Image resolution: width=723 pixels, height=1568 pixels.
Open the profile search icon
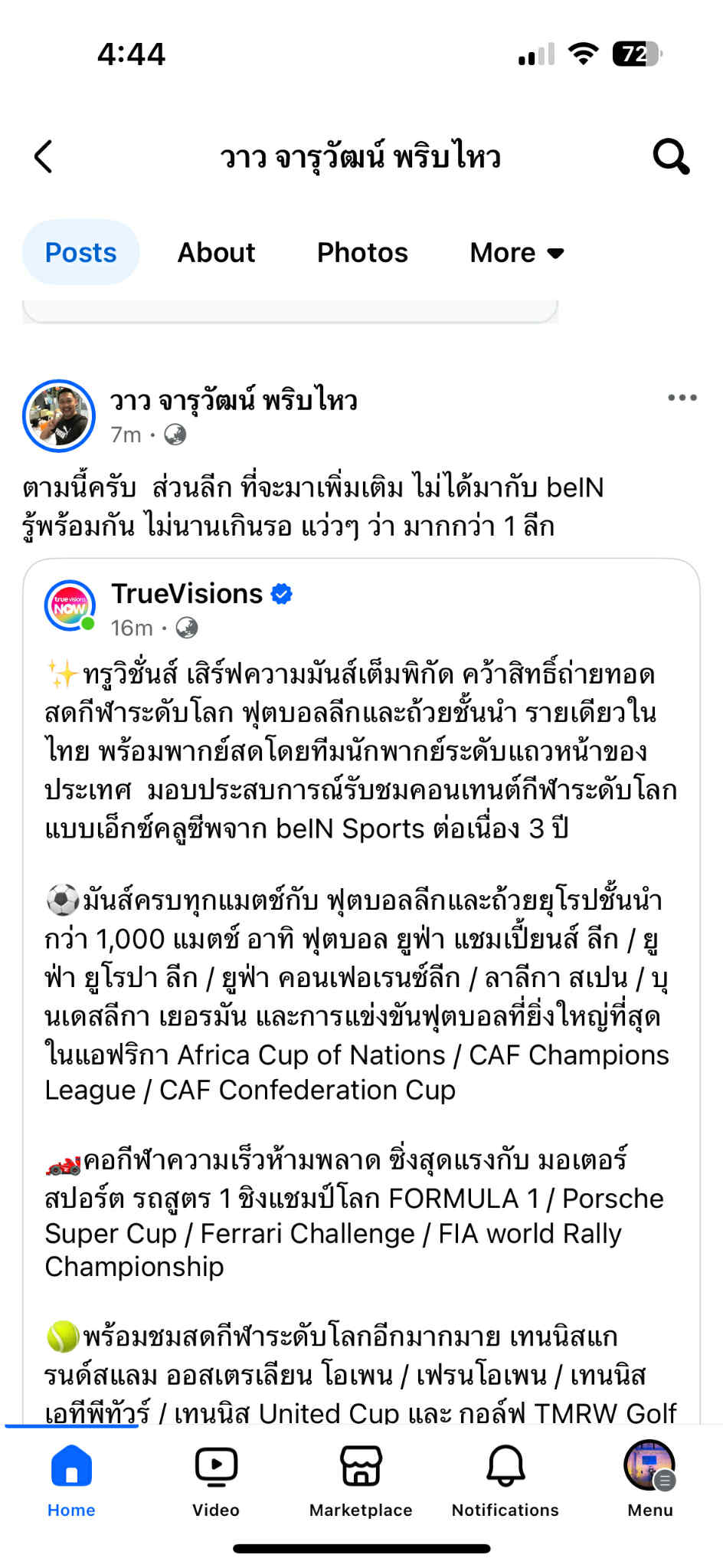coord(671,157)
